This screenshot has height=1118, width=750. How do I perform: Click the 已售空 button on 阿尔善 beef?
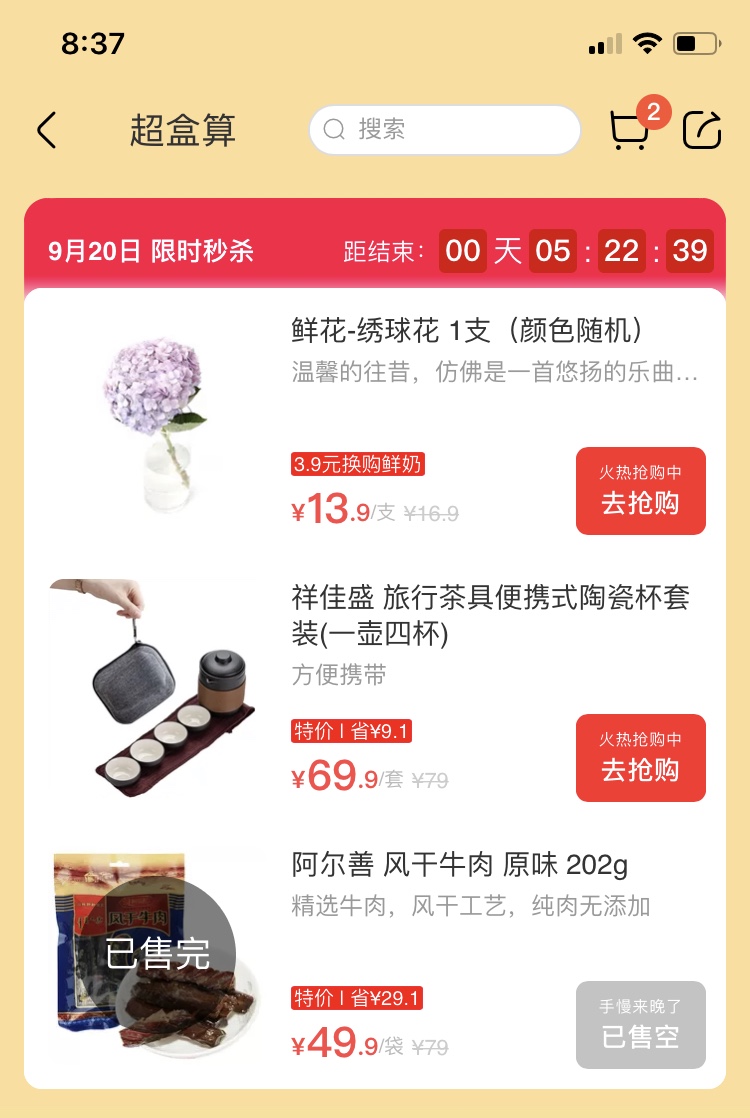640,1026
